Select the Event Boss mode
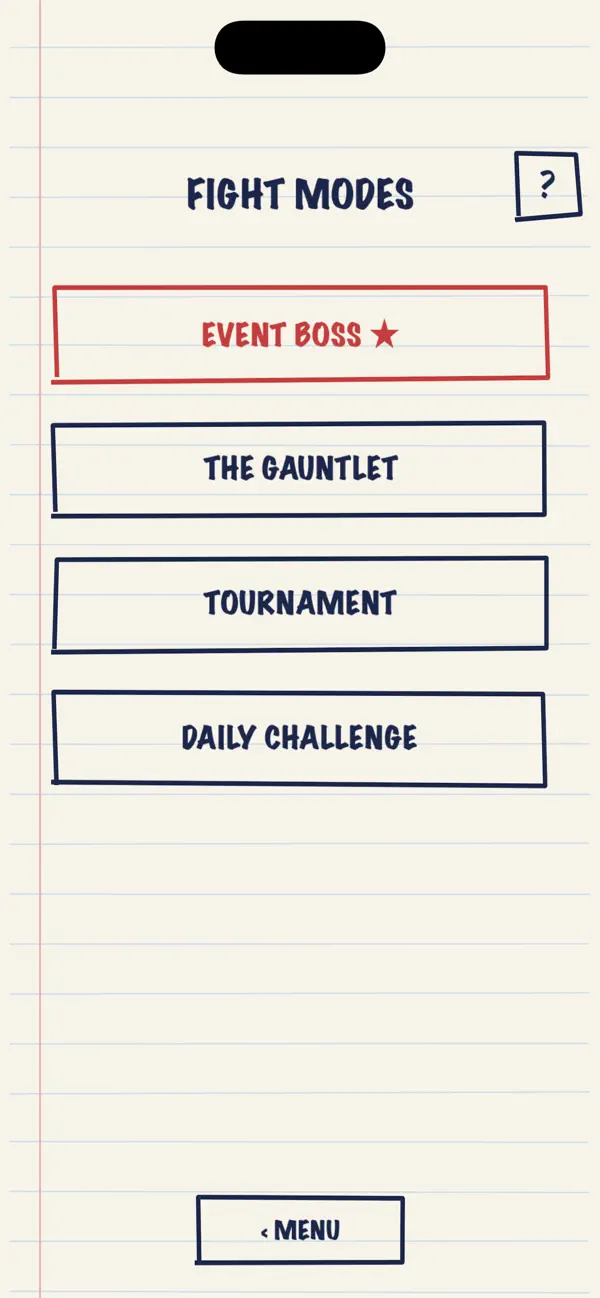 click(300, 334)
